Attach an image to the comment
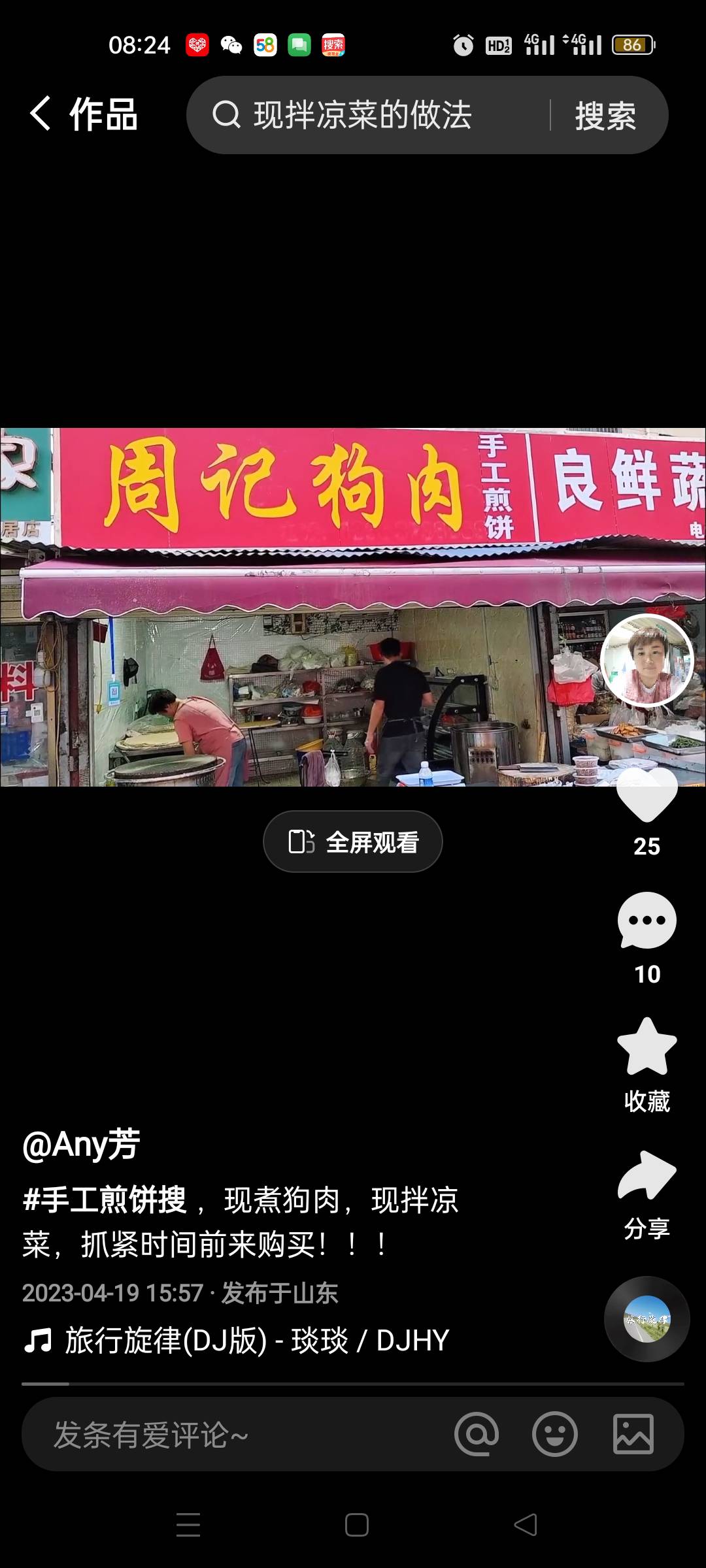706x1568 pixels. click(633, 1434)
